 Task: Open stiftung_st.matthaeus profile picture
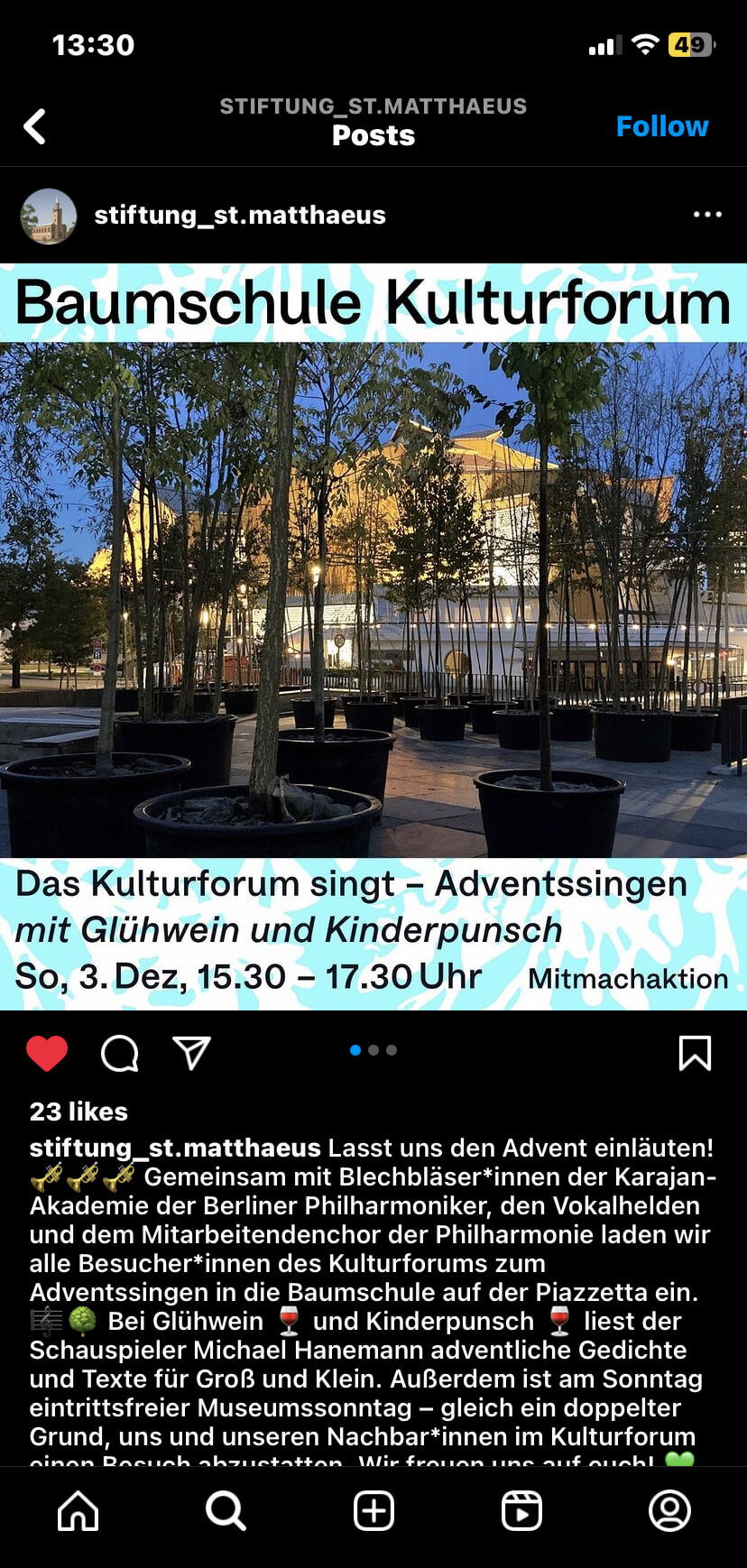coord(49,216)
